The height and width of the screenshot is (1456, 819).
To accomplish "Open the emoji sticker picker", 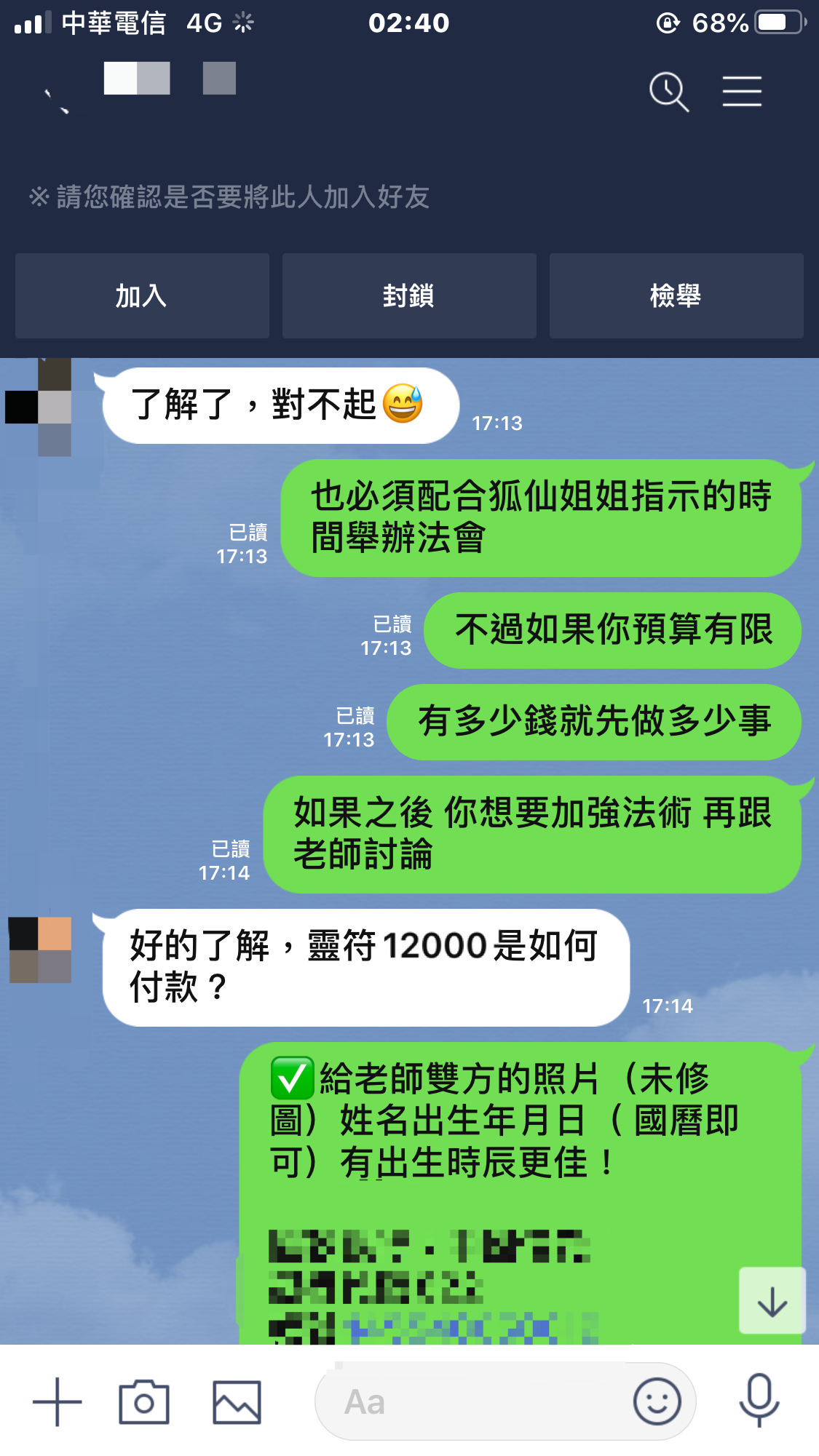I will click(657, 1401).
